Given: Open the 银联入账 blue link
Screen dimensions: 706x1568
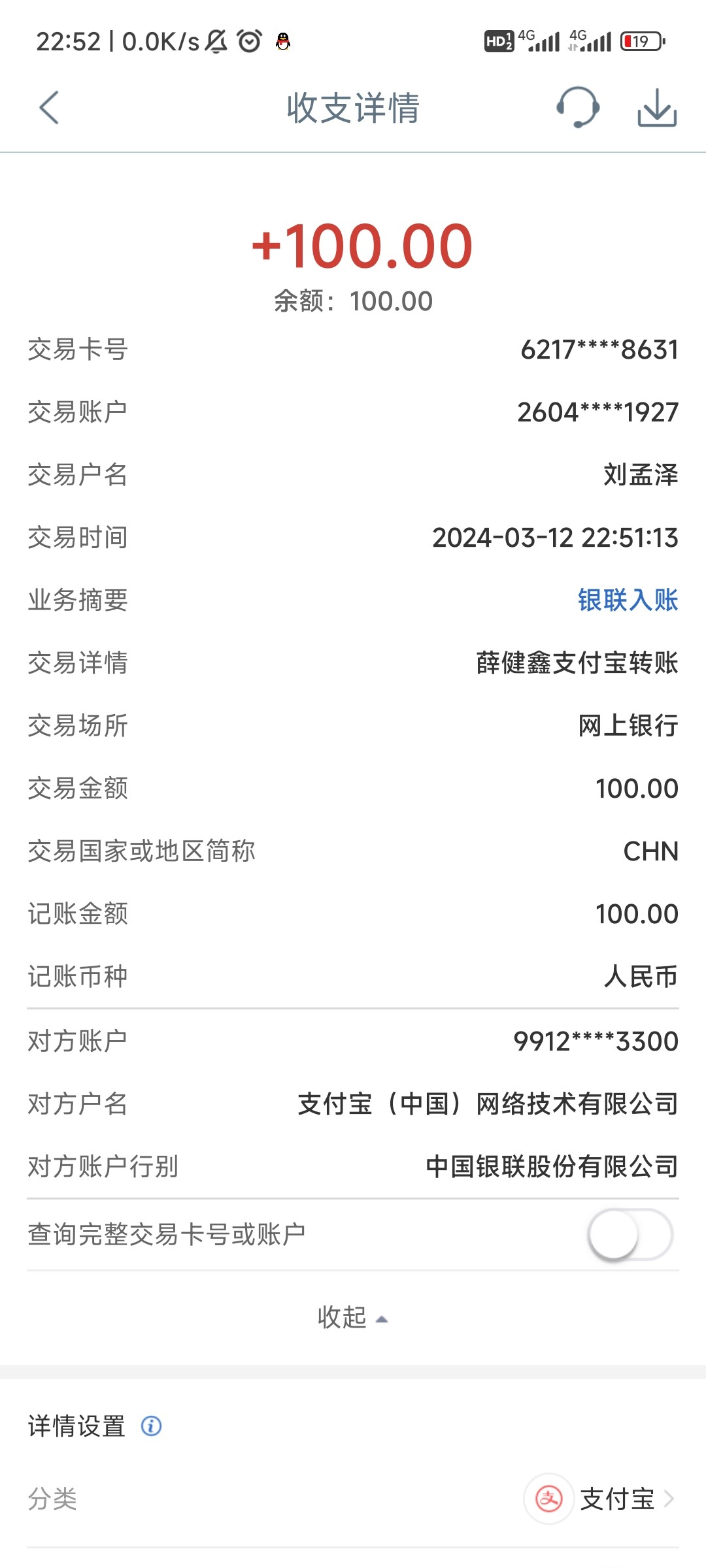Looking at the screenshot, I should click(628, 601).
